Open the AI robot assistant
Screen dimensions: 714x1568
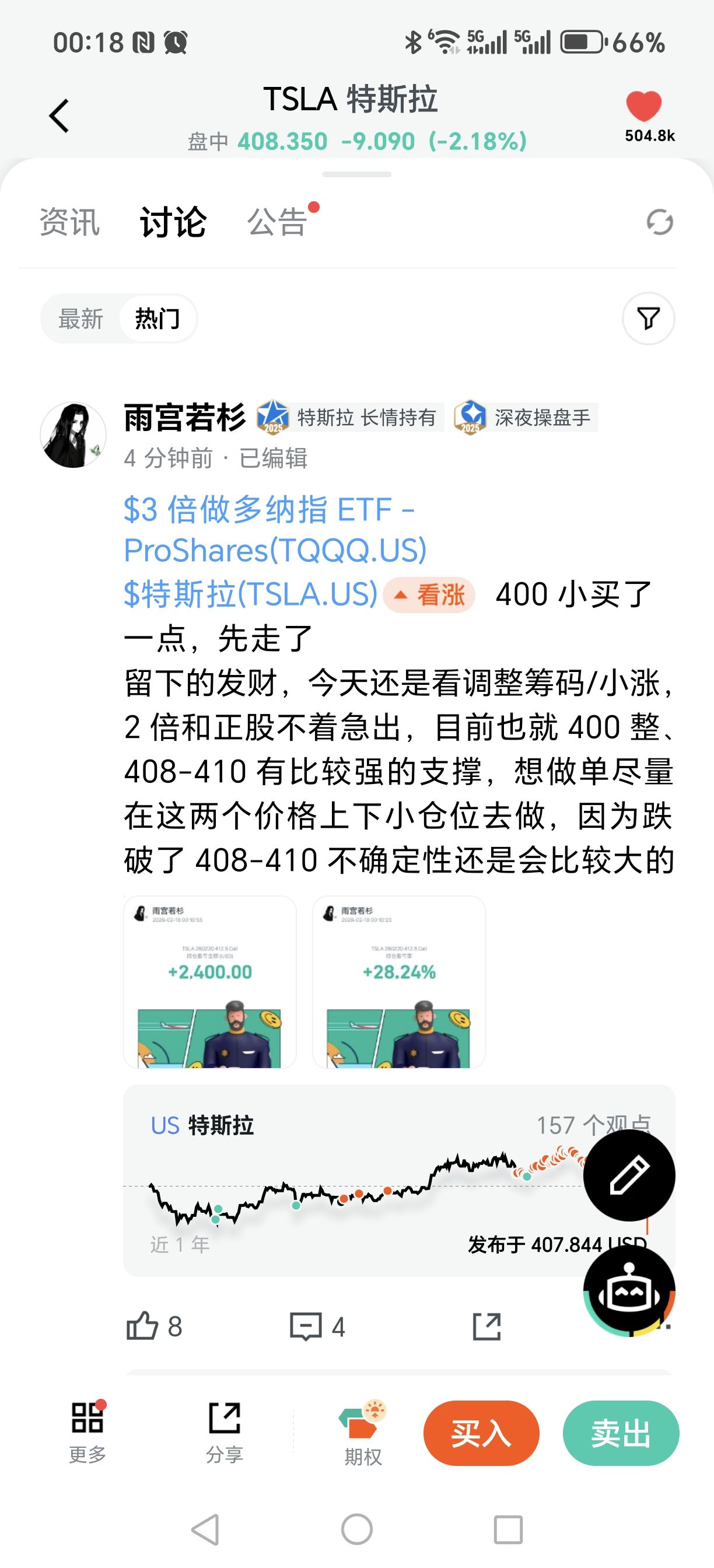629,1290
